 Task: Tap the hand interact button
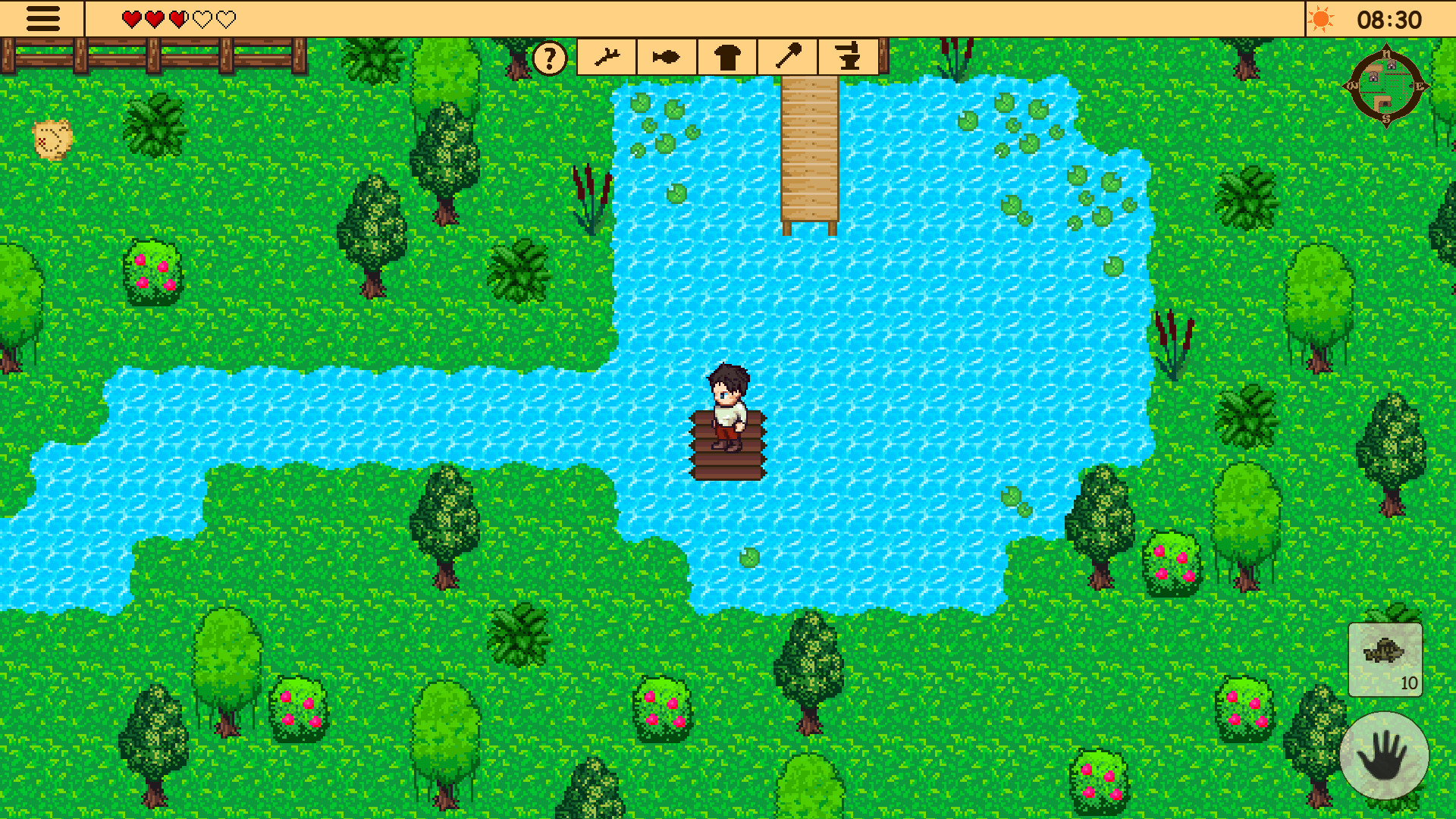(1384, 755)
